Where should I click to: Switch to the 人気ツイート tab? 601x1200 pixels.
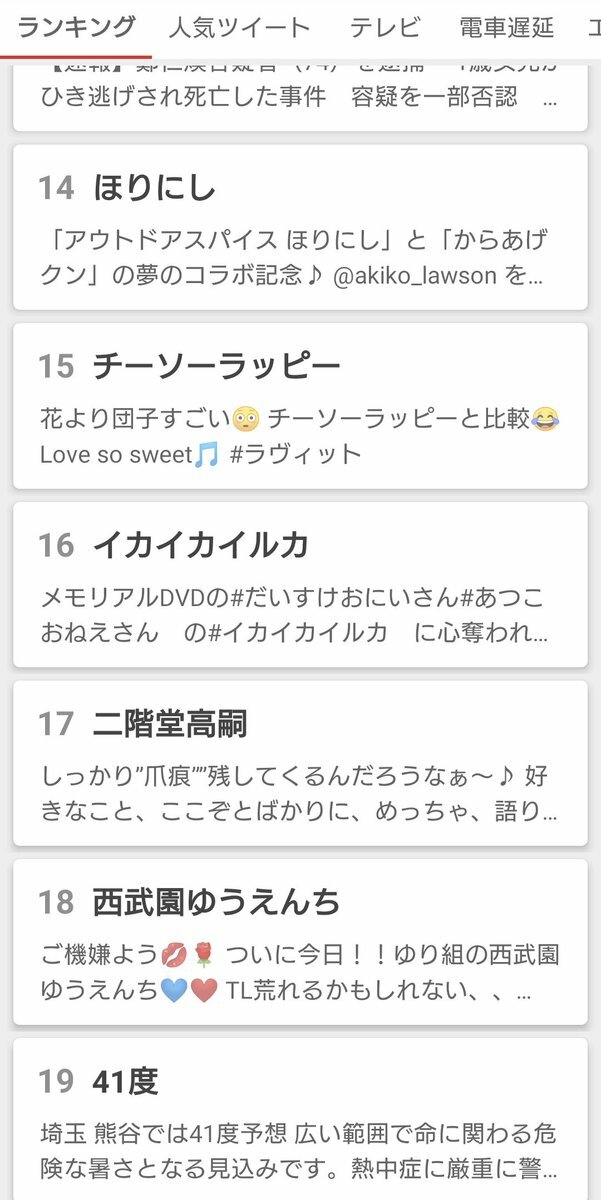[239, 27]
